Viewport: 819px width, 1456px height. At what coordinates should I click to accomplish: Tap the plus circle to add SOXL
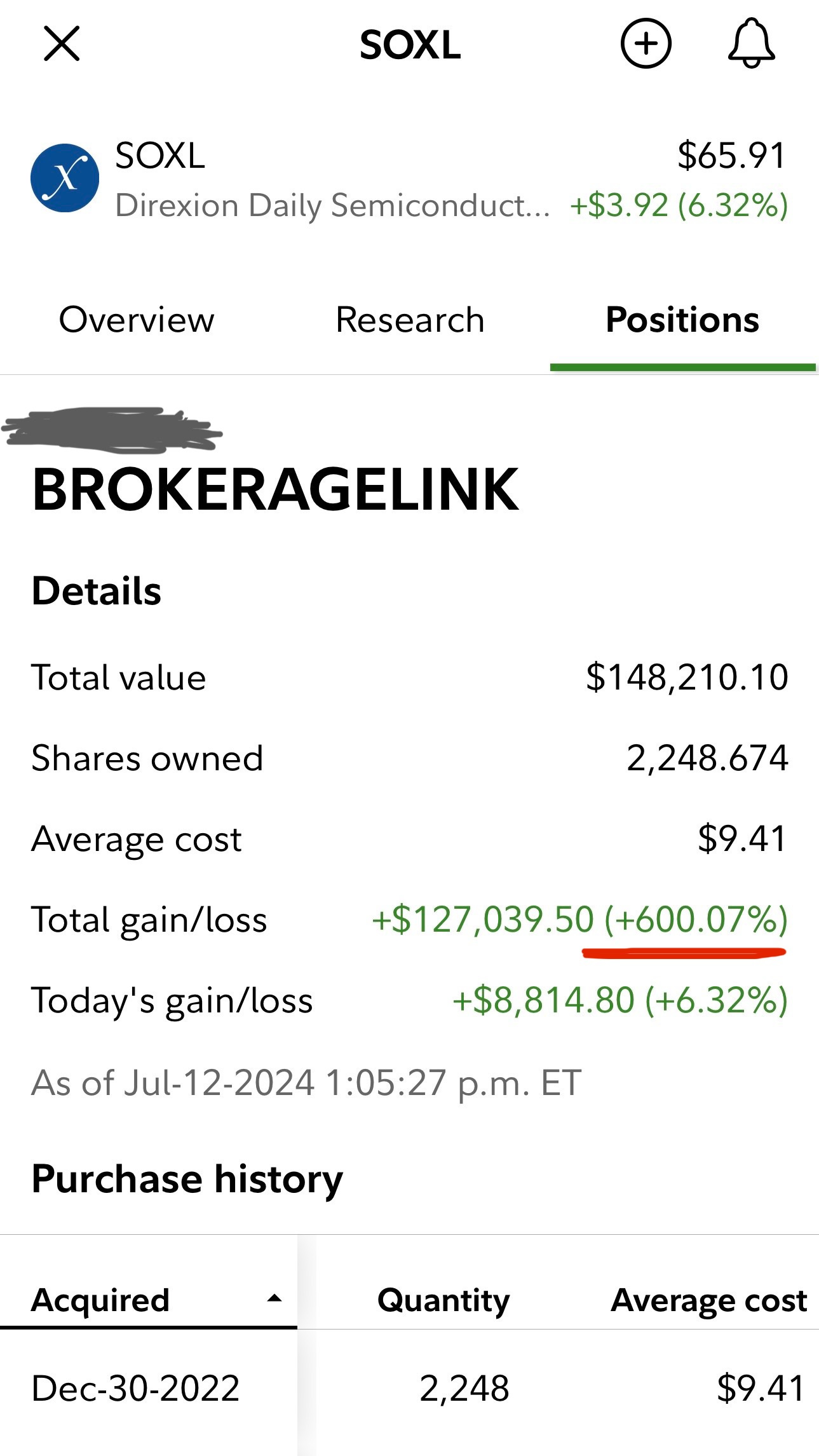tap(646, 44)
